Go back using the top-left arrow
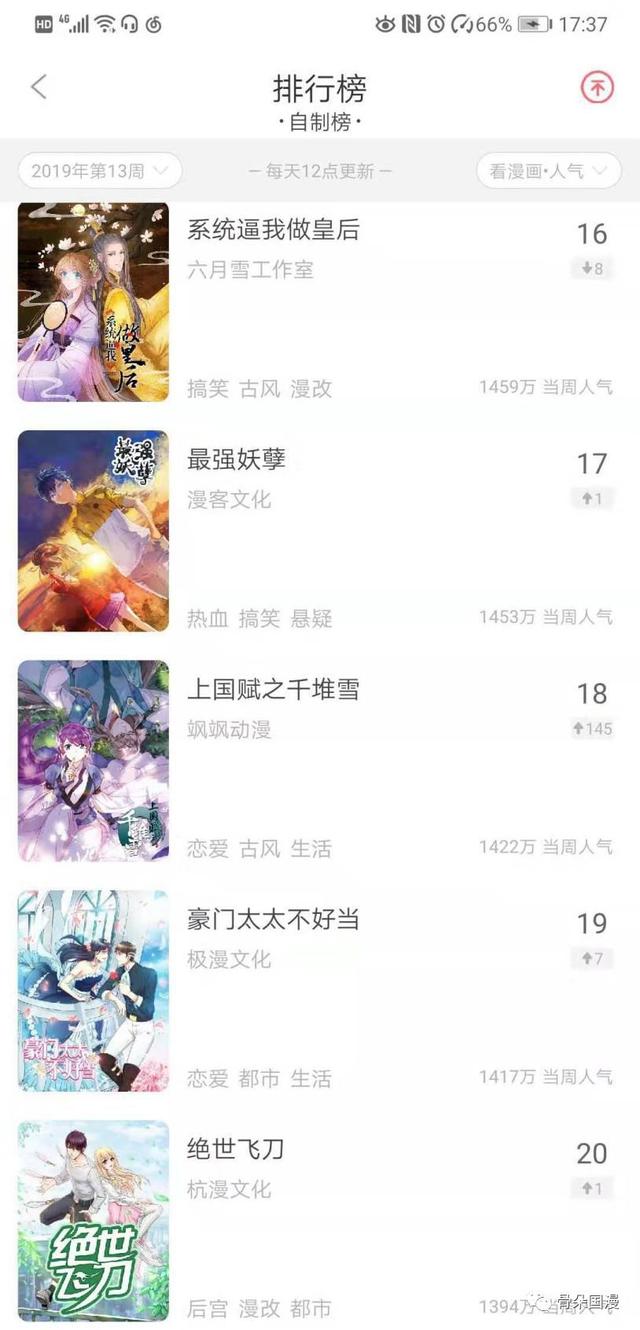This screenshot has width=640, height=1330. 39,87
